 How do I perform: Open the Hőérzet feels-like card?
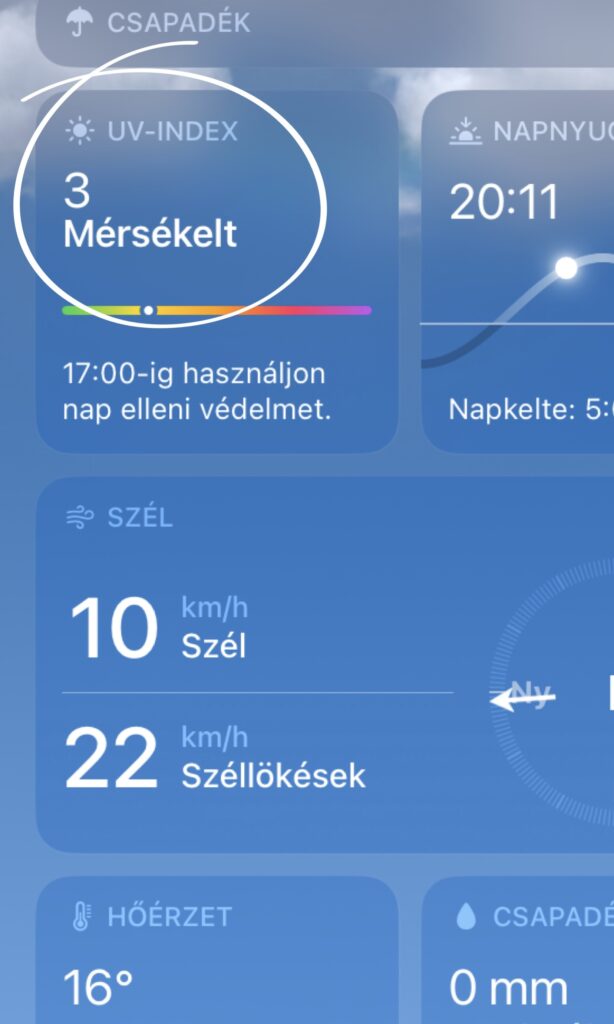(x=217, y=955)
